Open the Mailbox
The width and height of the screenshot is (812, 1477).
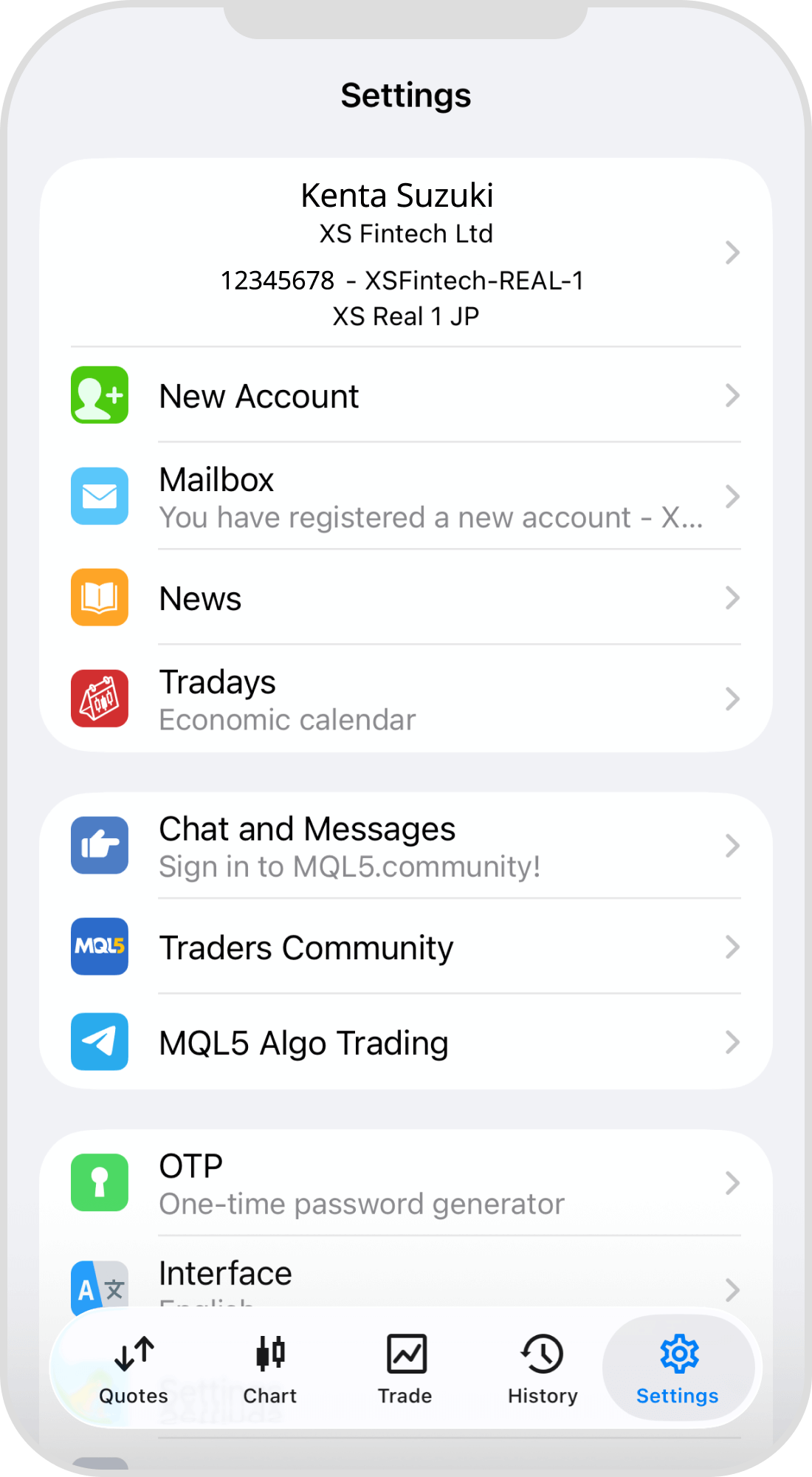pyautogui.click(x=405, y=496)
